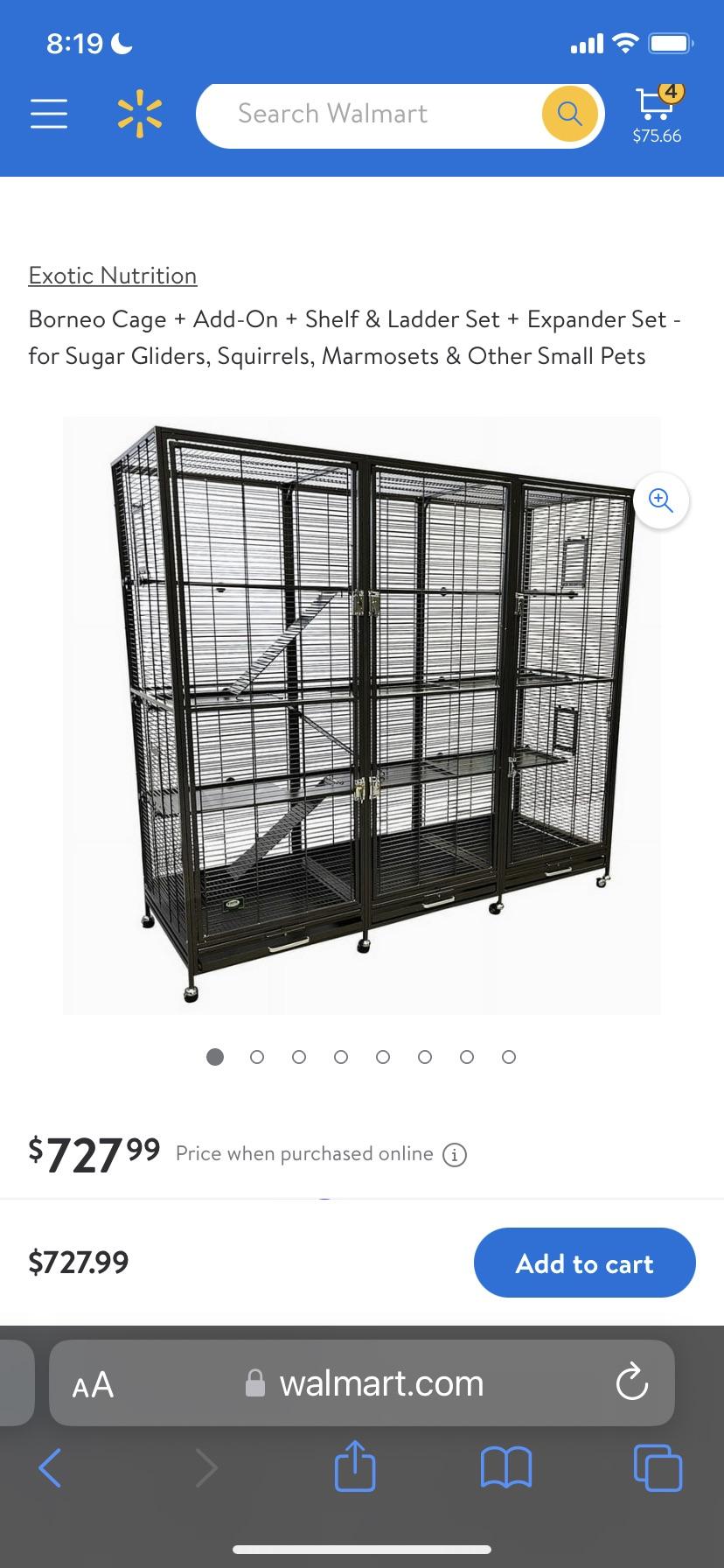
Task: Tap the walmart.com address bar
Action: pyautogui.click(x=367, y=1384)
